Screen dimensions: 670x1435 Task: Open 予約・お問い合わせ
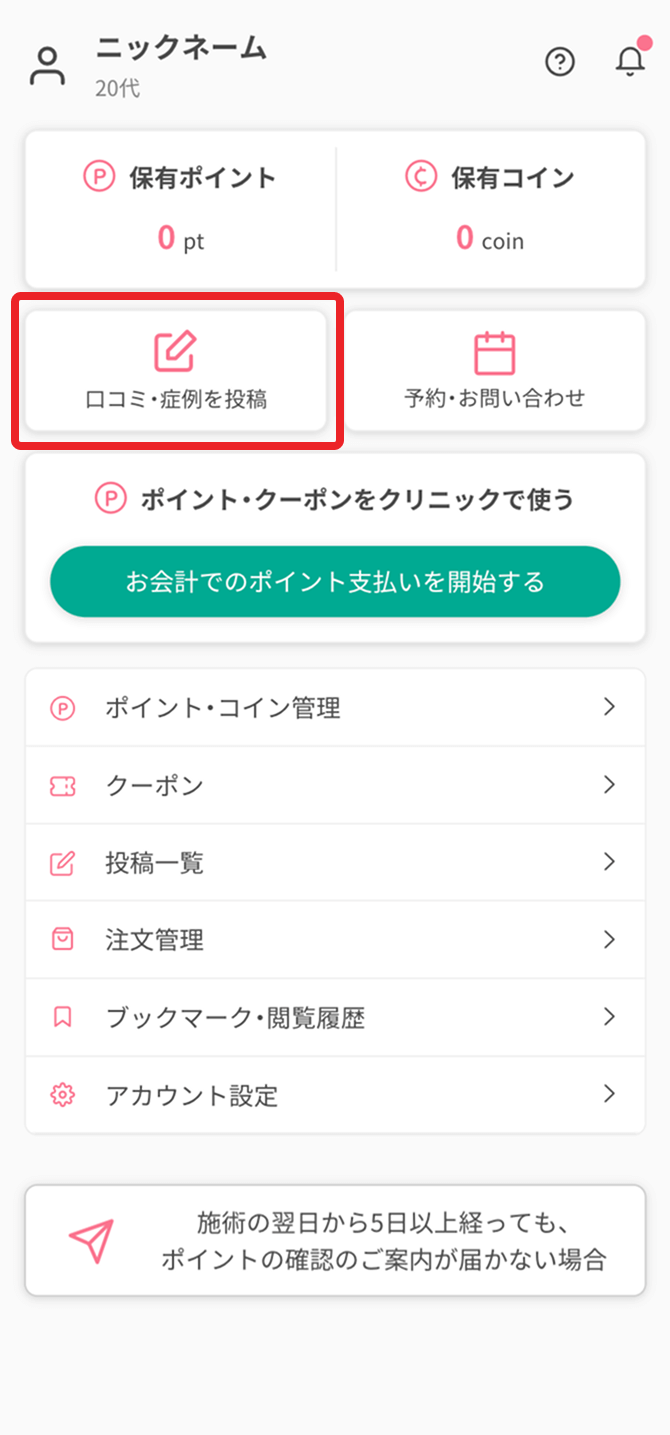pos(494,371)
